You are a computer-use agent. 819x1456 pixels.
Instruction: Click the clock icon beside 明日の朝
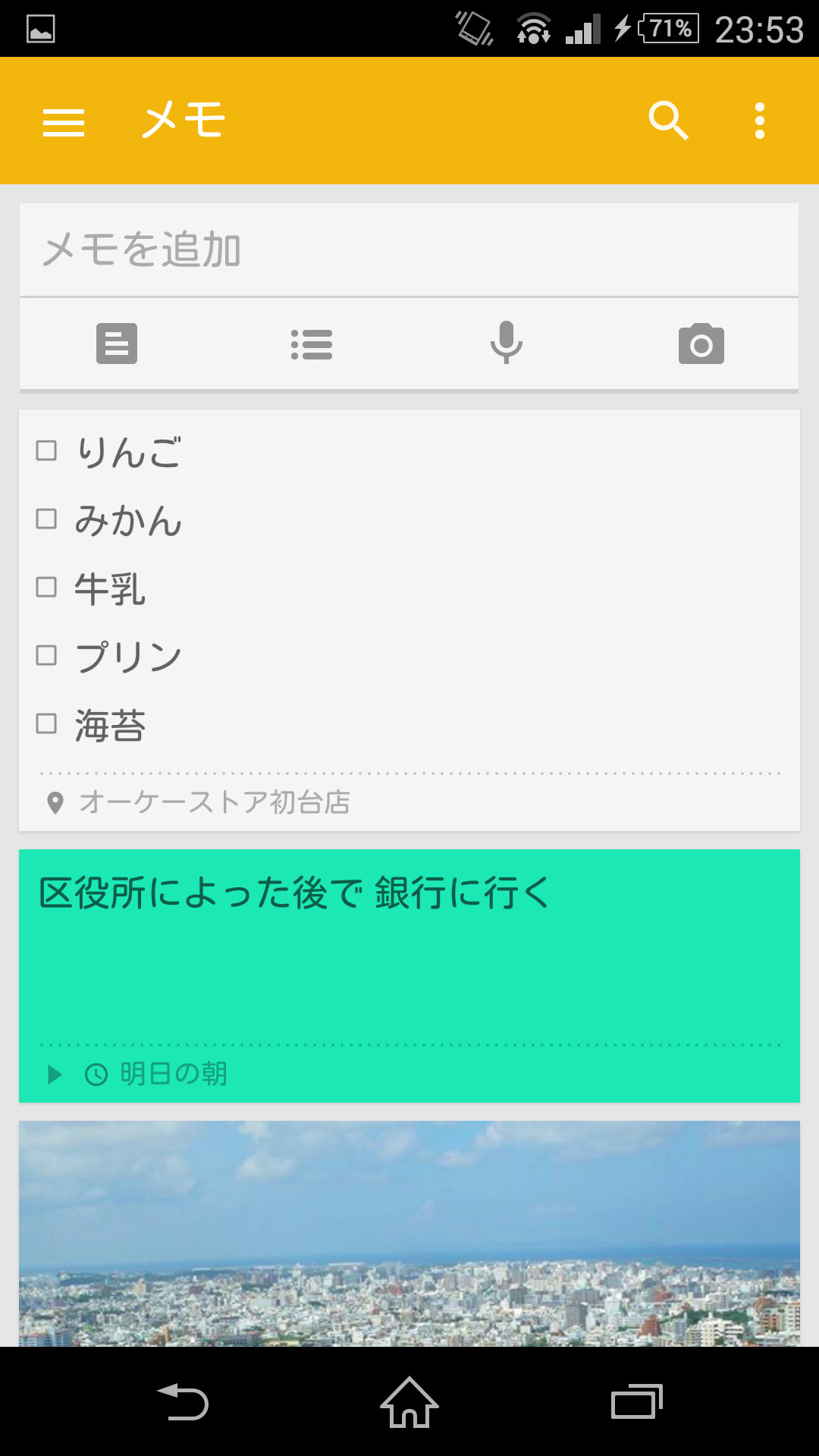(x=96, y=1073)
